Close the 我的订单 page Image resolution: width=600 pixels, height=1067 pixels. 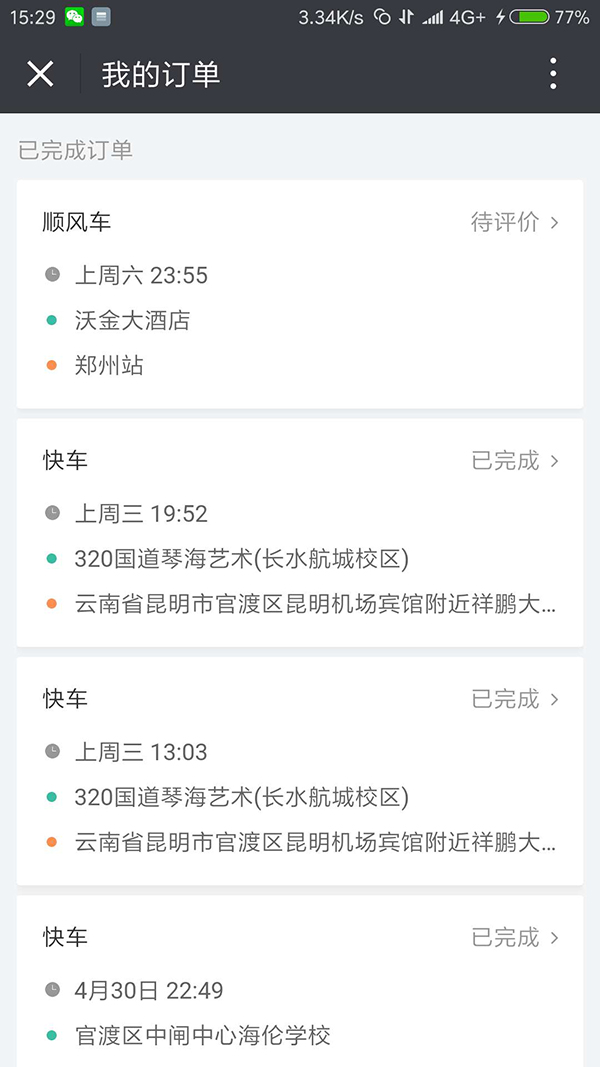coord(40,74)
